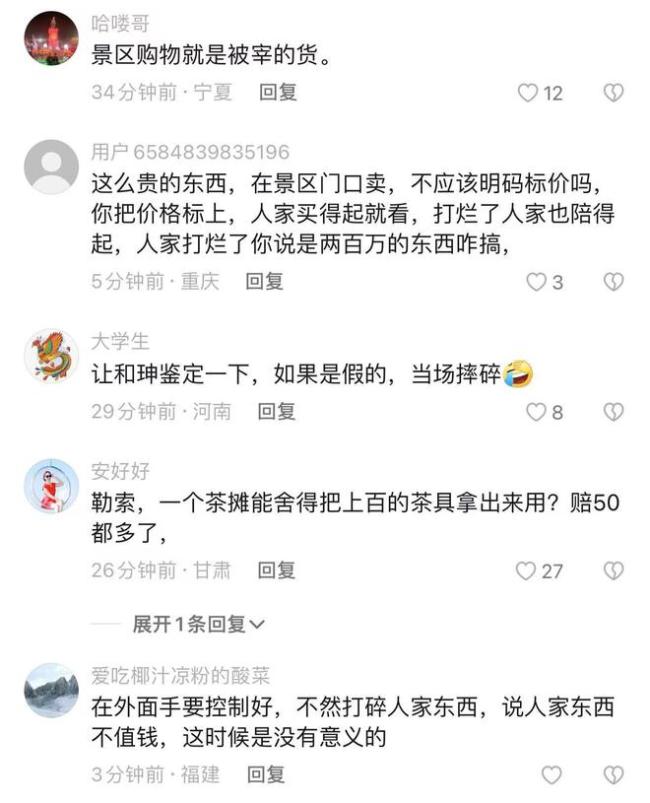Open 大学生's dragon avatar profile
Screen dimensions: 650x803
(50, 356)
